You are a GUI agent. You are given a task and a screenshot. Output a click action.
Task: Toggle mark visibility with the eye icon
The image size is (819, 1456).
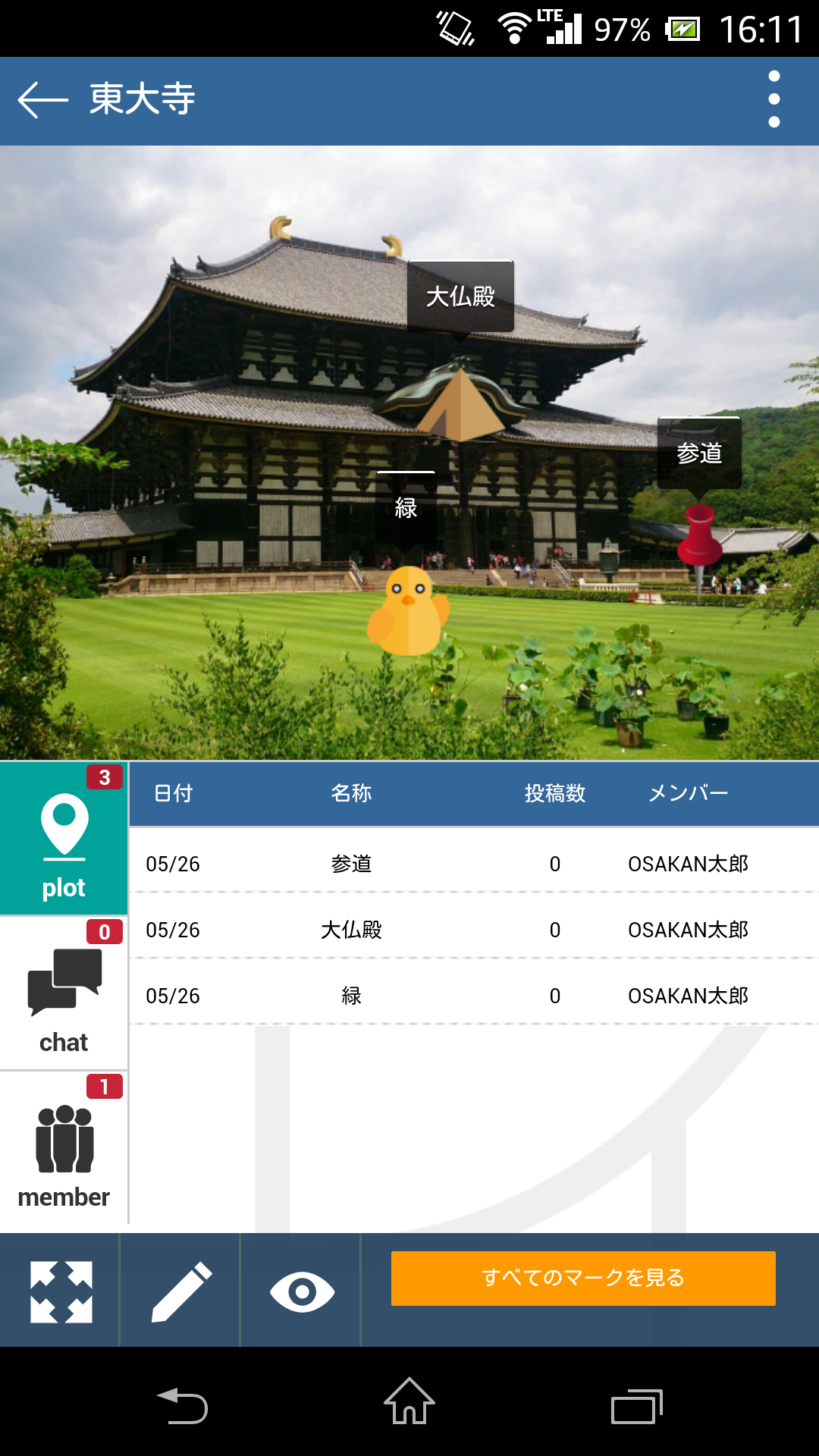[302, 1291]
